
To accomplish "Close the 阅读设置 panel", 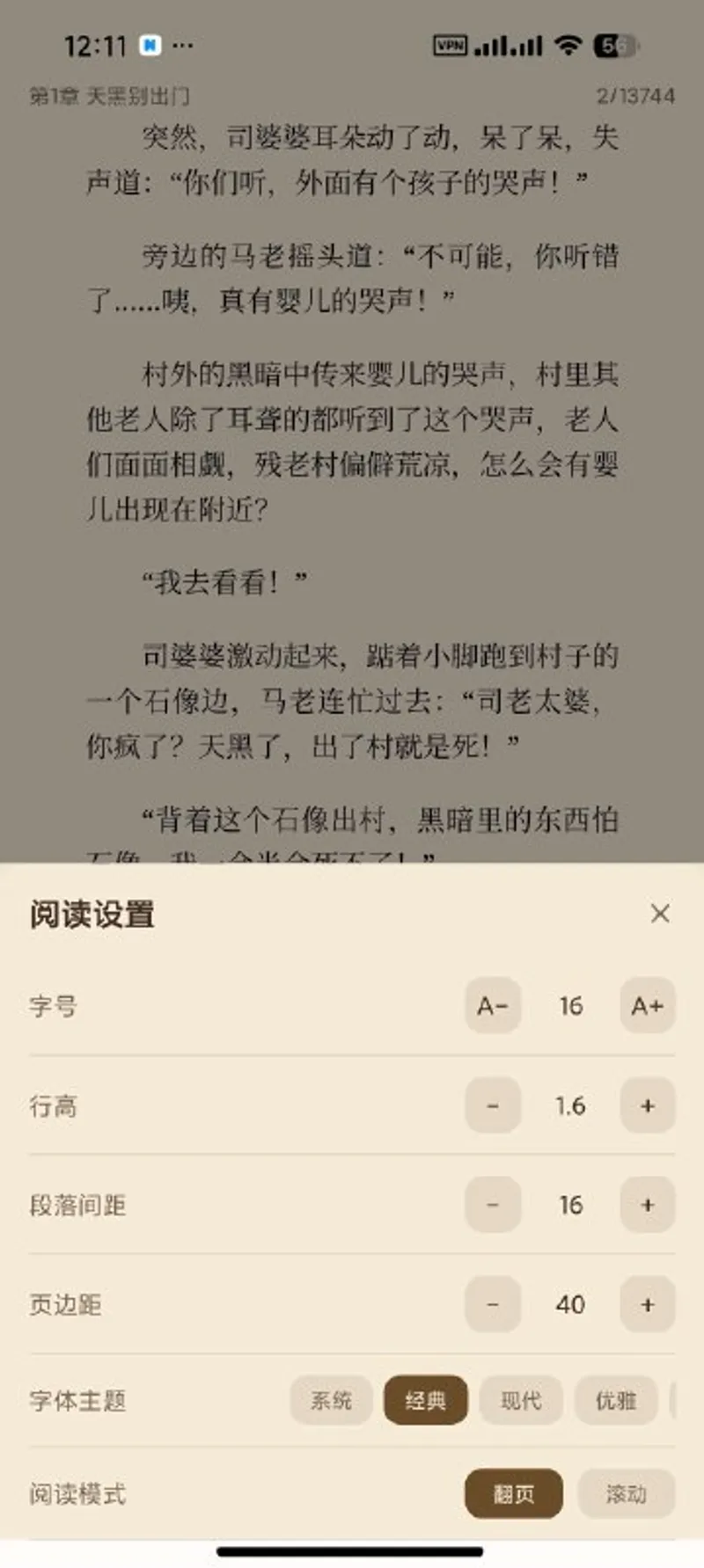I will click(660, 914).
